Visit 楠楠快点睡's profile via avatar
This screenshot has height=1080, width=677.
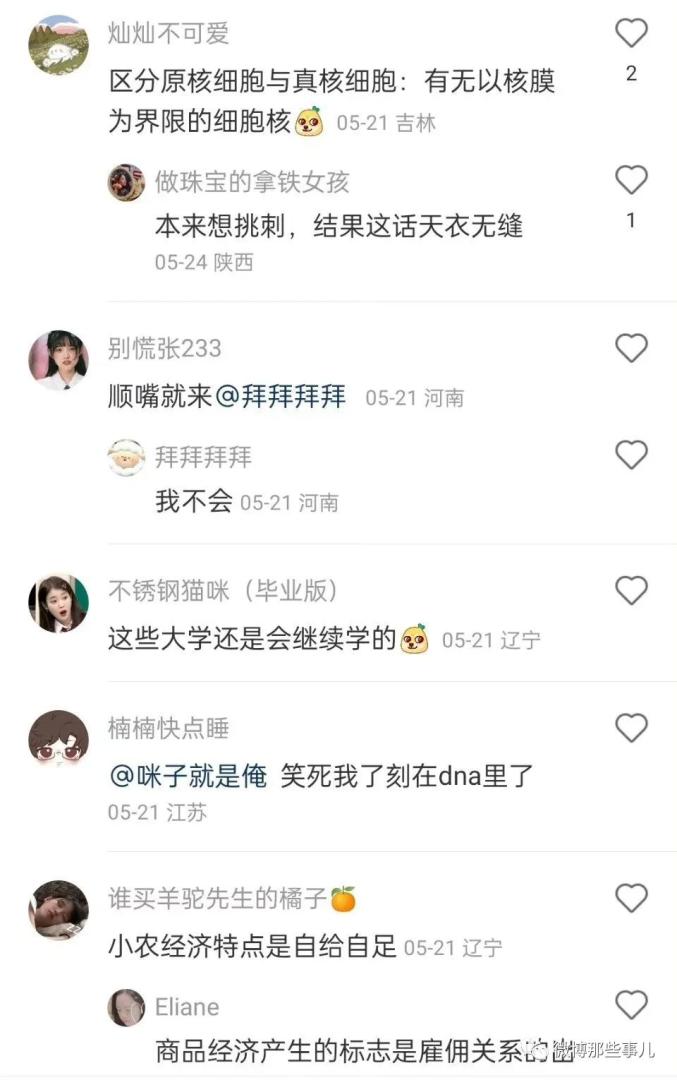pos(58,740)
